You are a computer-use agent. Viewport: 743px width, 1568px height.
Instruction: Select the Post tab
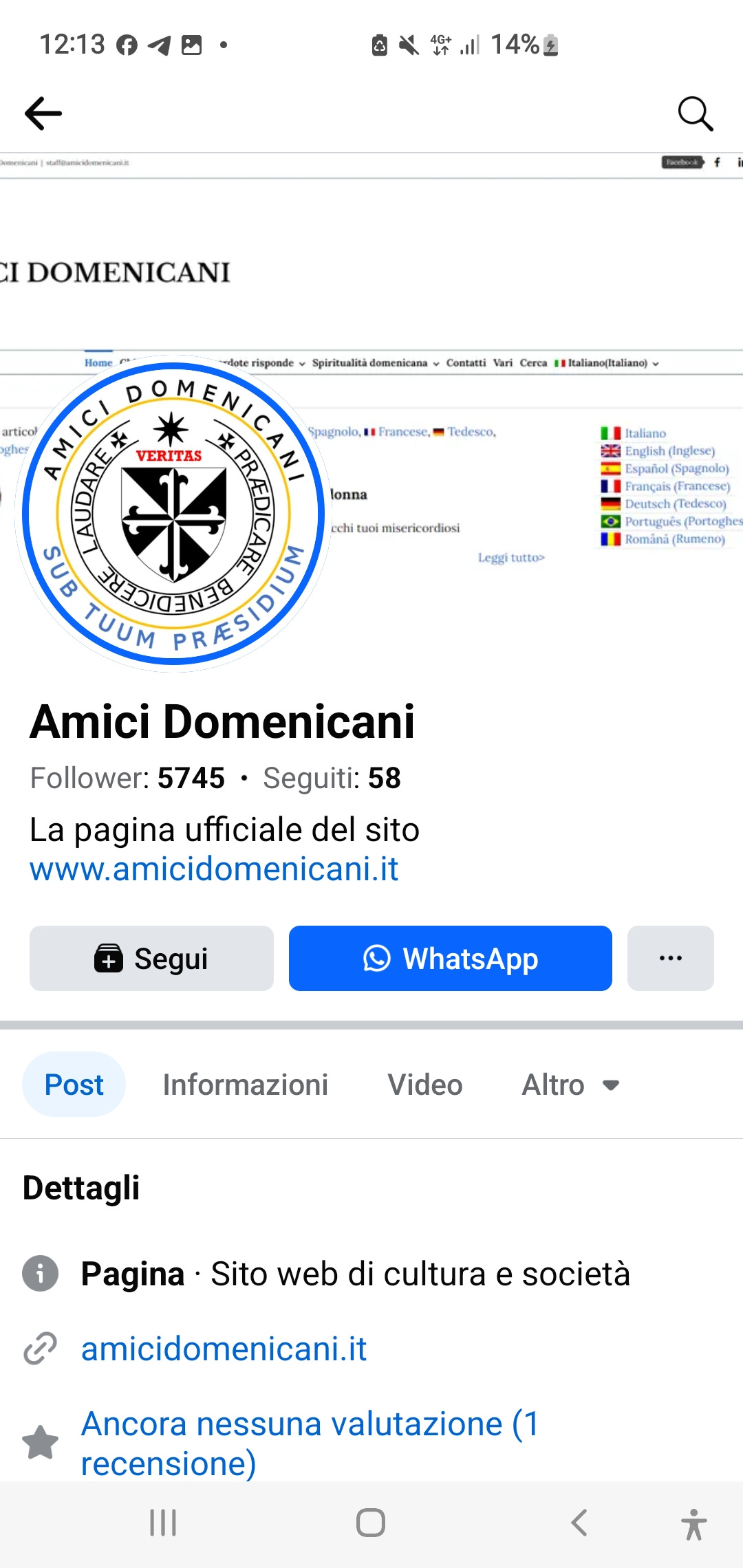(x=74, y=1085)
